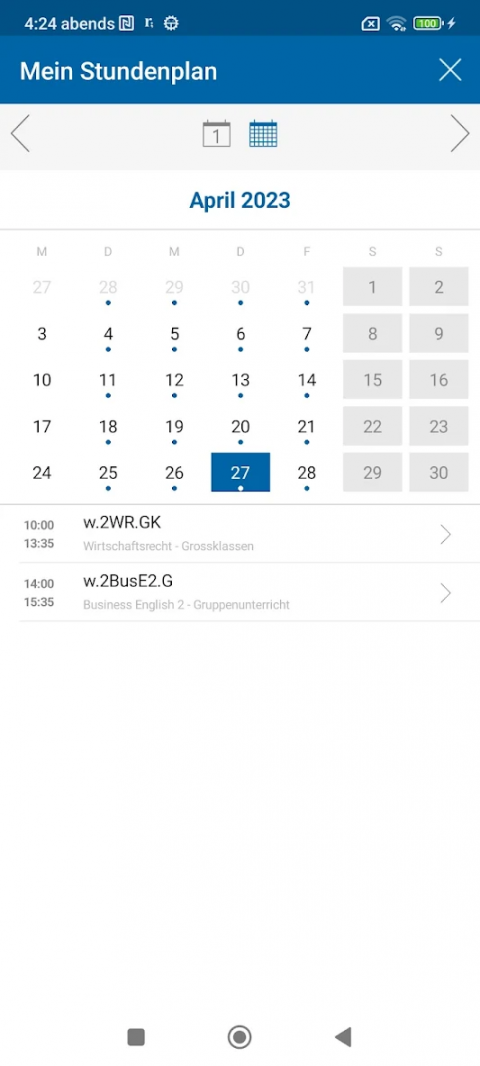
Task: Select Saturday April 15
Action: tap(373, 379)
